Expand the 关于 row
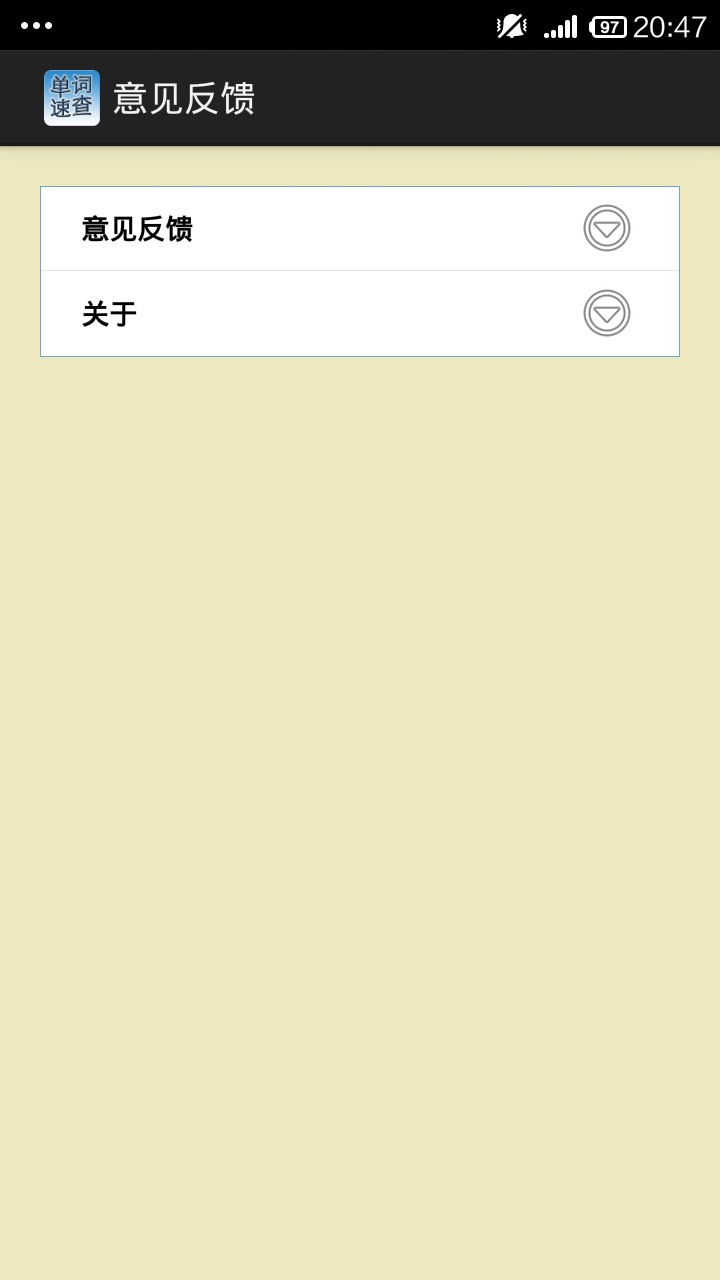Screen dimensions: 720x1280 [606, 313]
